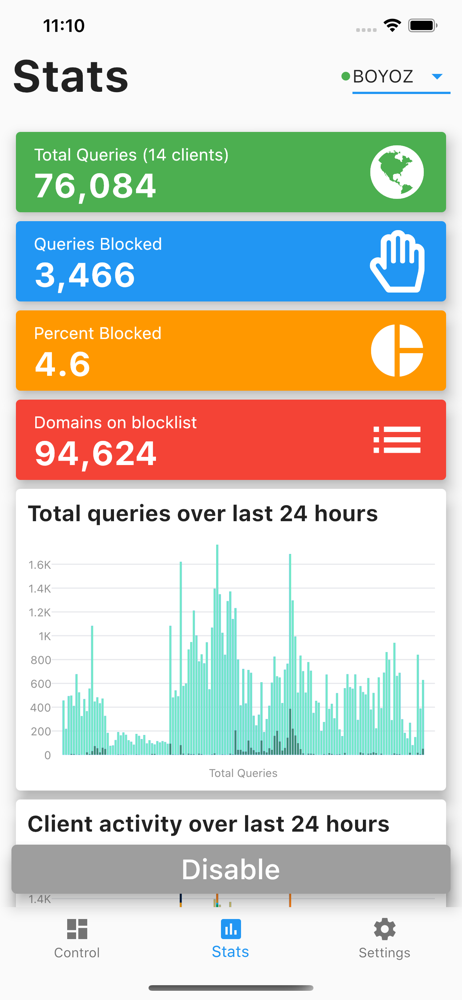Switch to the Control tab
This screenshot has height=1000, width=462.
77,938
